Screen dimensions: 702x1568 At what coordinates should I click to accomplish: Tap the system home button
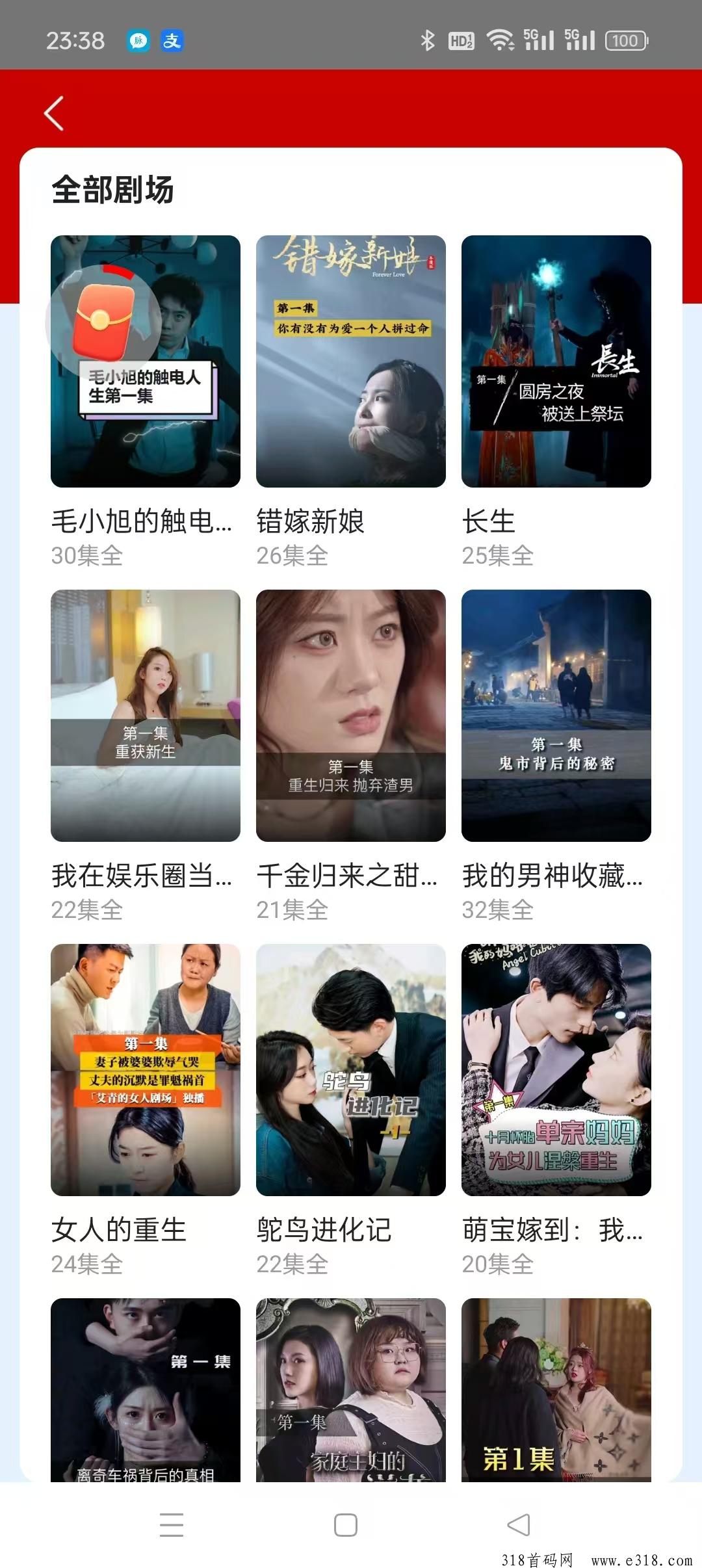346,1524
